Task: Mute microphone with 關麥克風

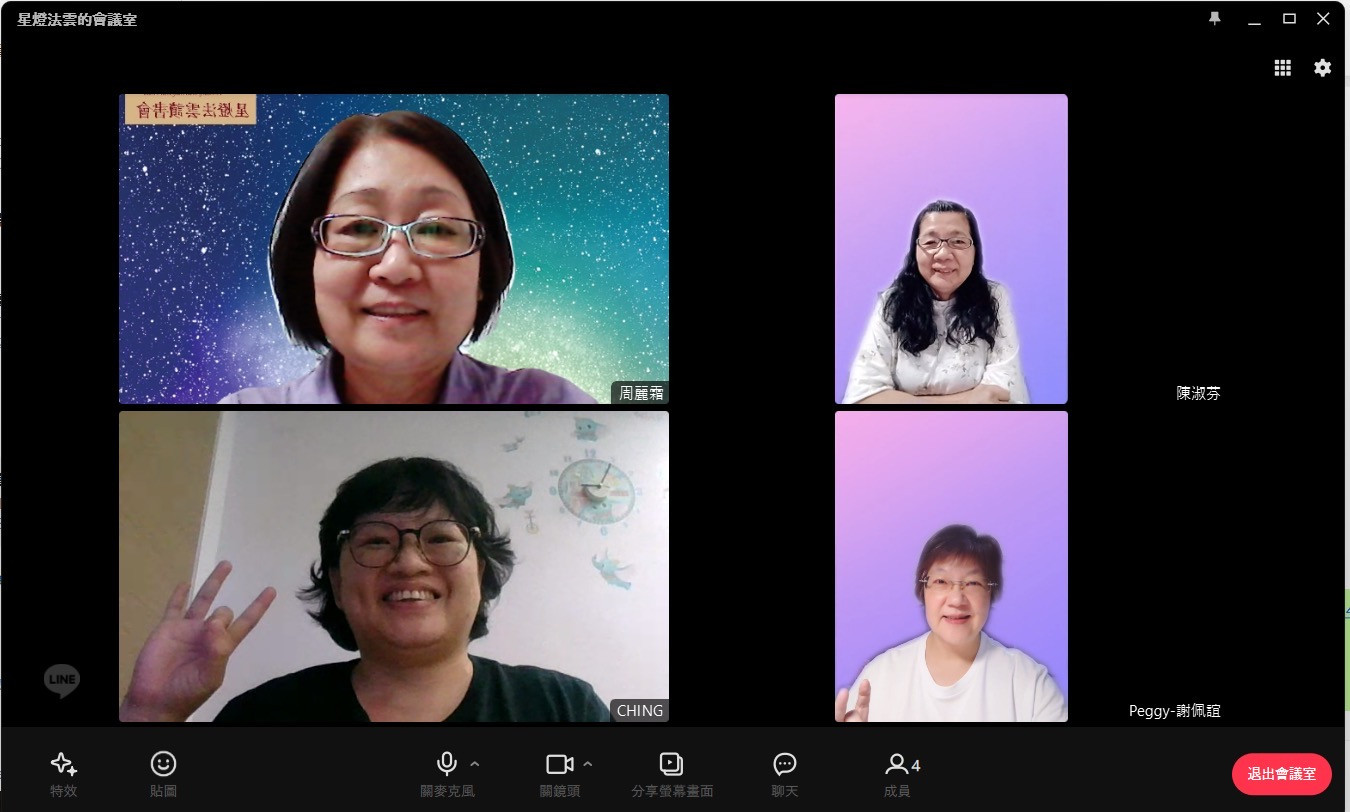Action: pos(446,773)
